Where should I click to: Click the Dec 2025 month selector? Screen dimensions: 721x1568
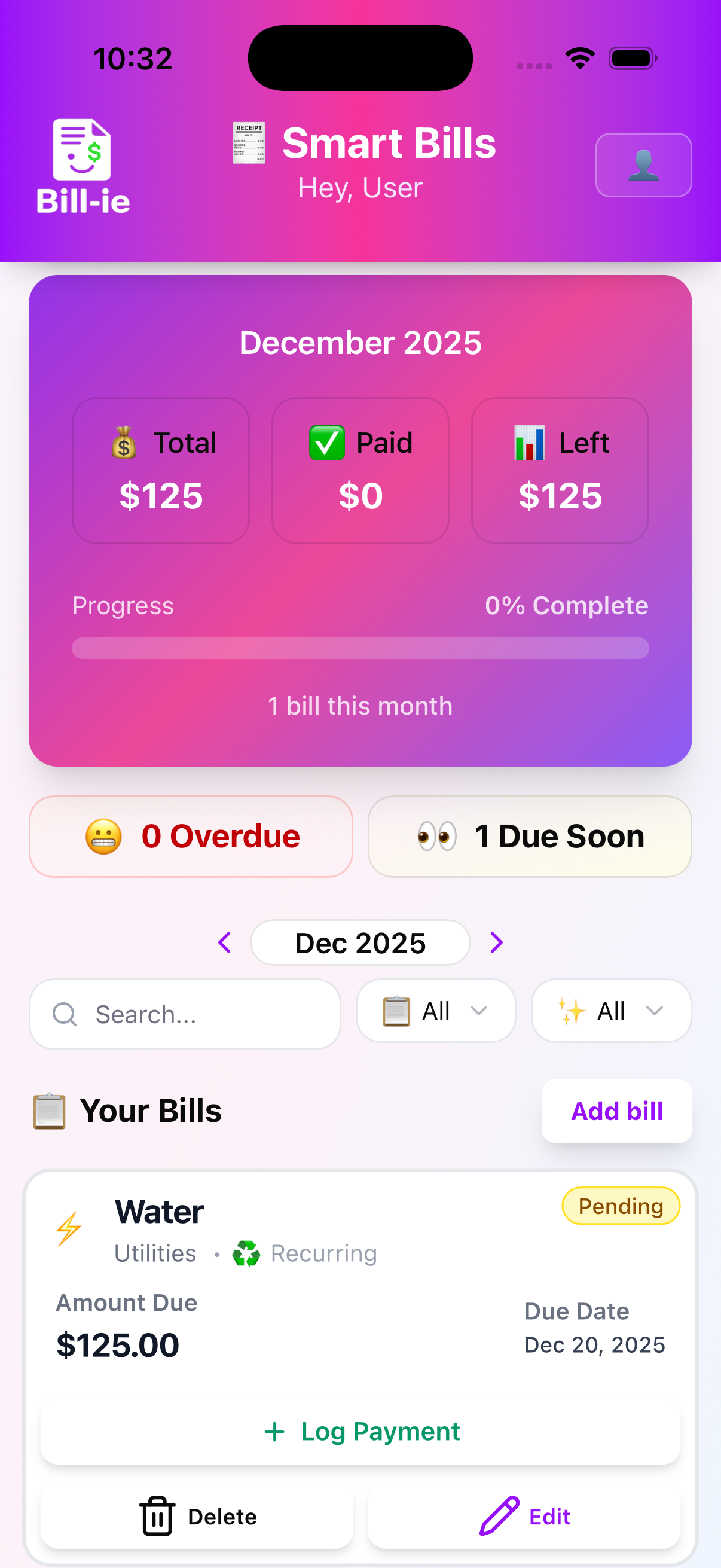(360, 942)
